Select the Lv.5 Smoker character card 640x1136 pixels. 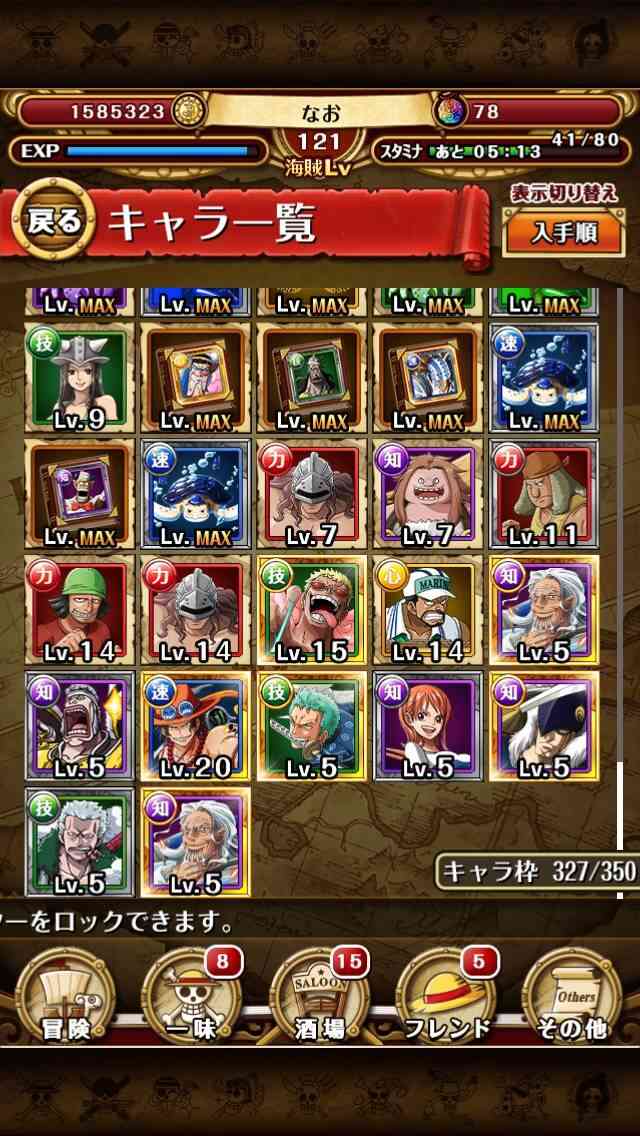pyautogui.click(x=80, y=842)
